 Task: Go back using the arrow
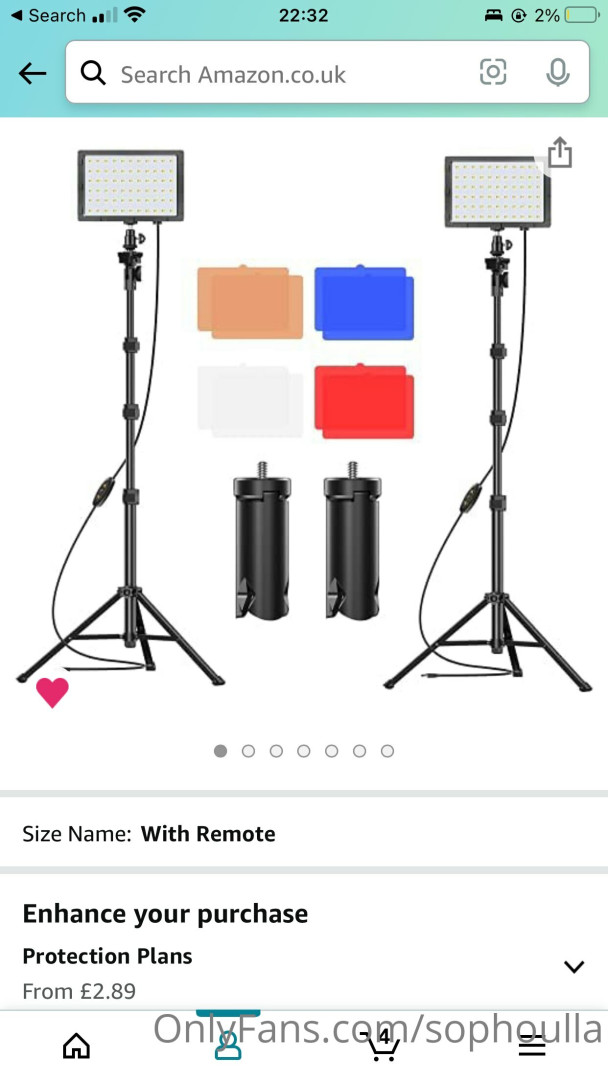point(32,73)
